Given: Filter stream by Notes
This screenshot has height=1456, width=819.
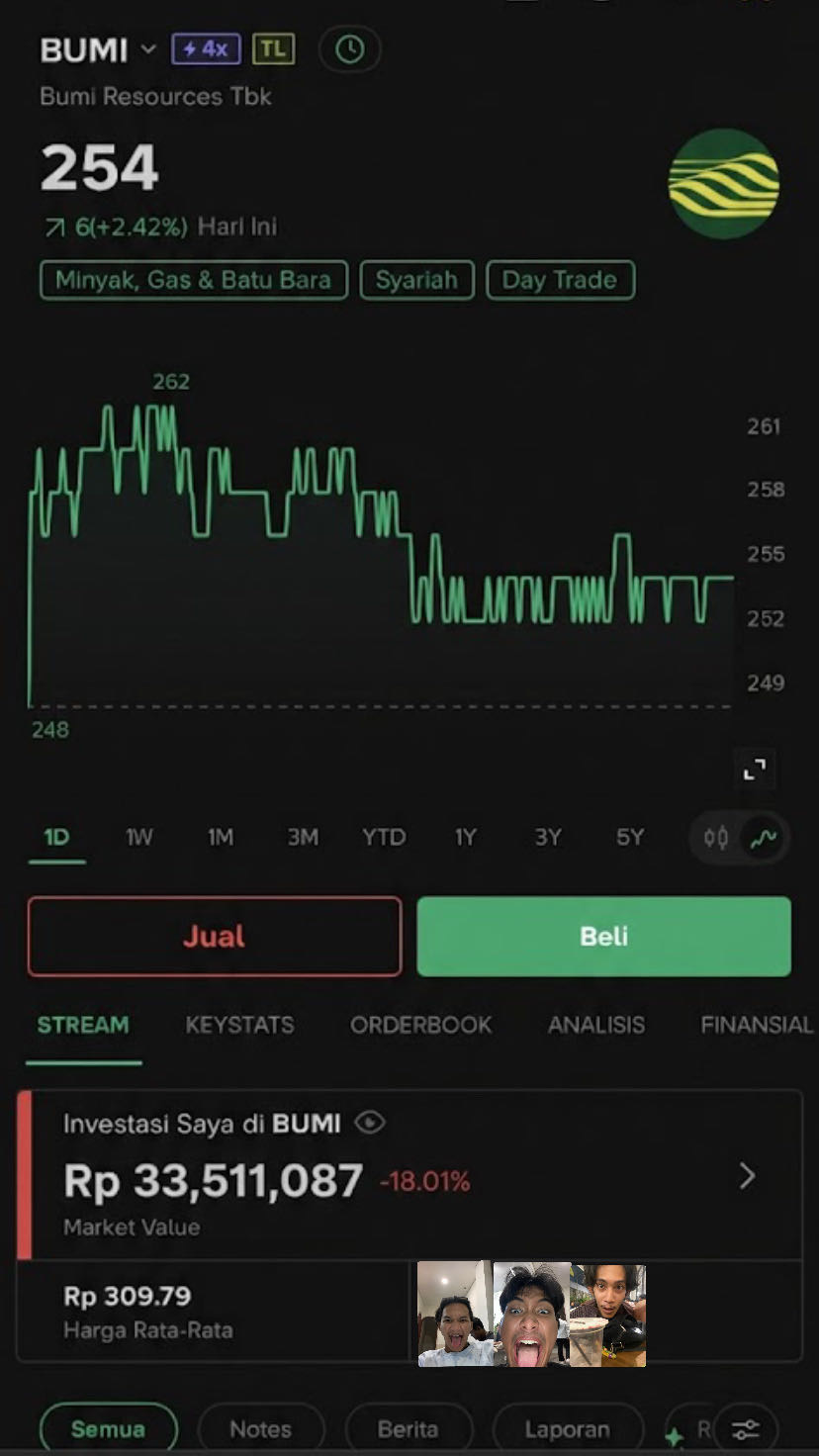Looking at the screenshot, I should (261, 1429).
